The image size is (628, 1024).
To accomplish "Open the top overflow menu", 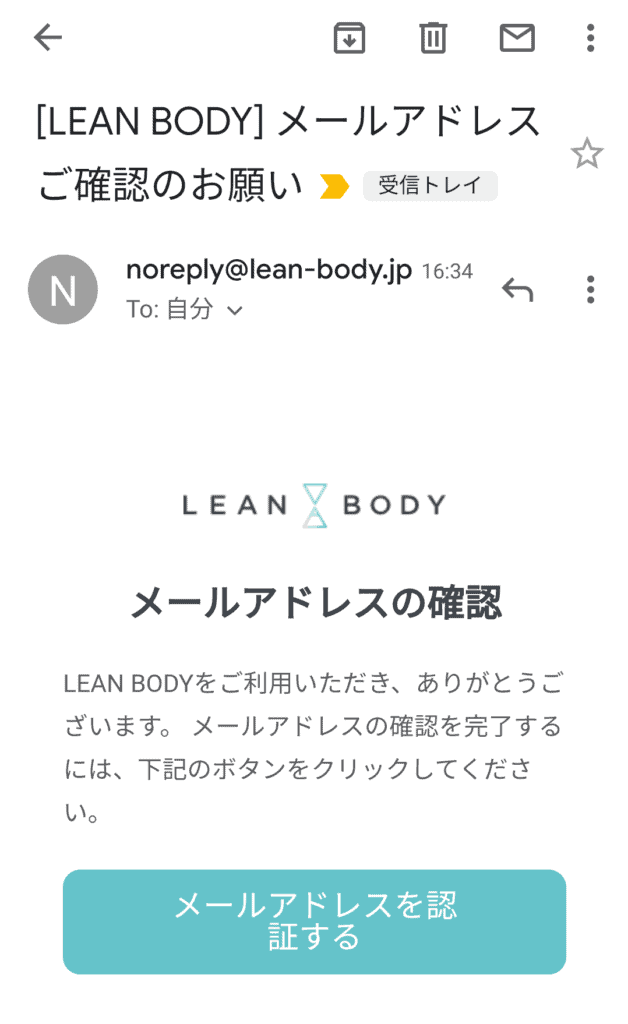I will click(590, 37).
